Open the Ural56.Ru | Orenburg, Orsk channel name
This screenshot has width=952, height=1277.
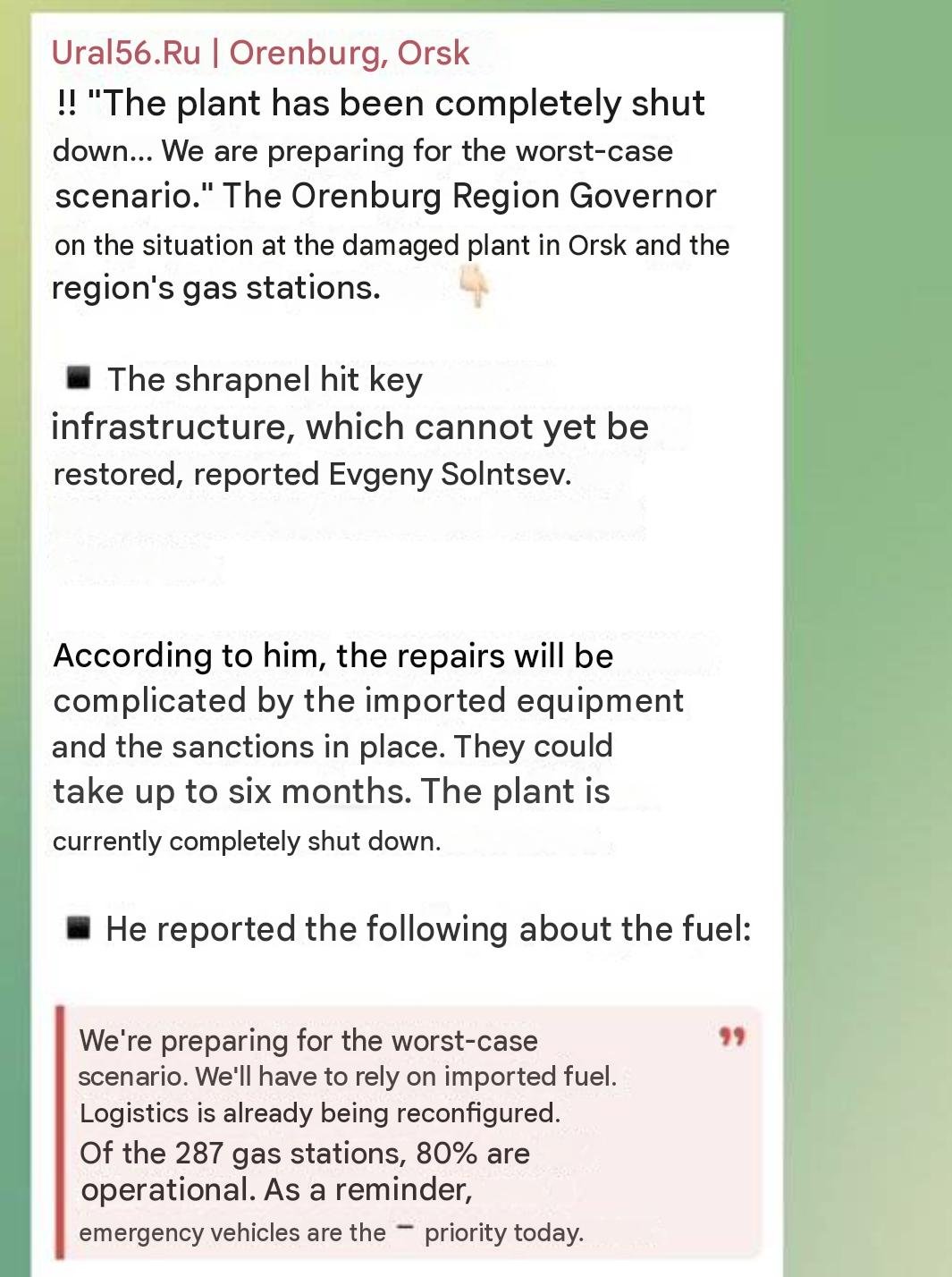point(260,53)
